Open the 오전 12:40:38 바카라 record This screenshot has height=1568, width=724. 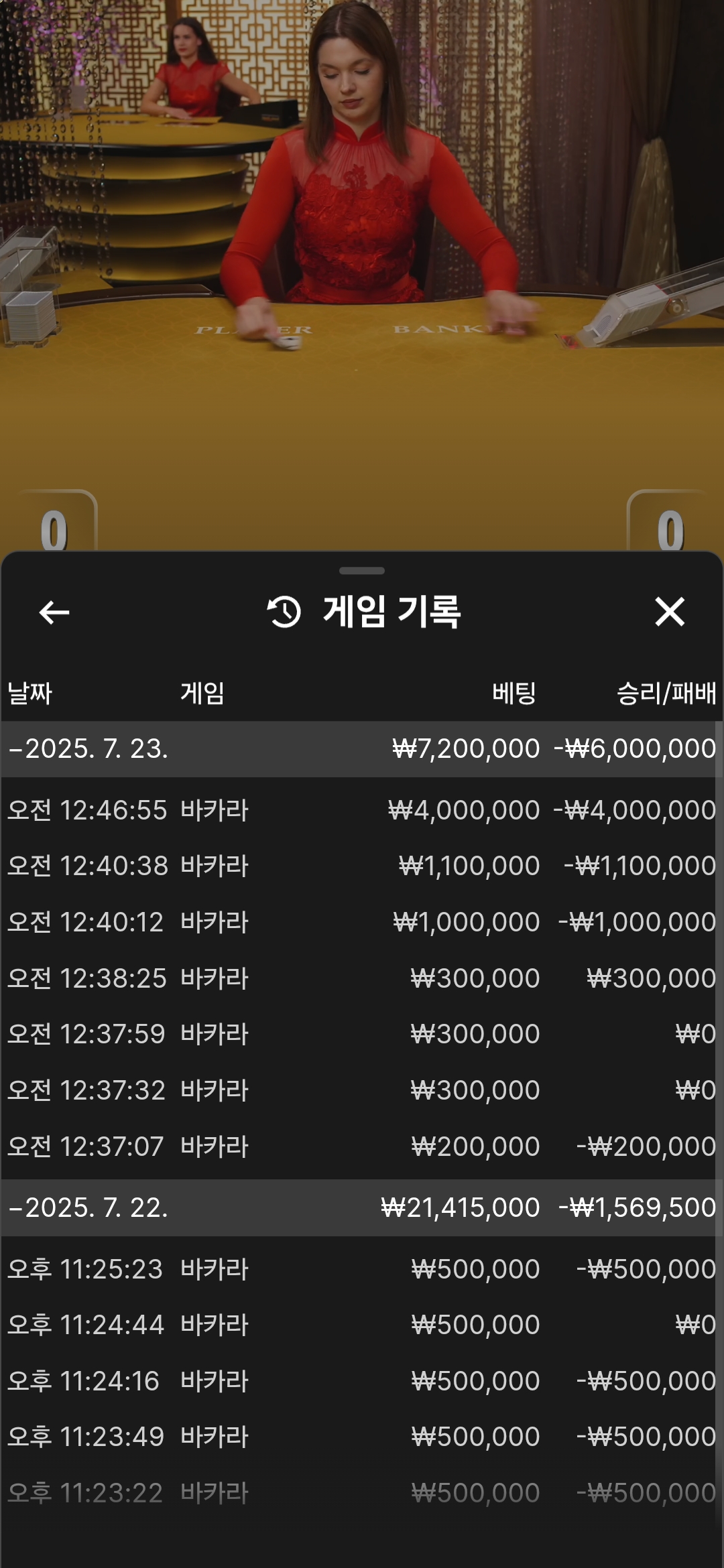pyautogui.click(x=362, y=866)
